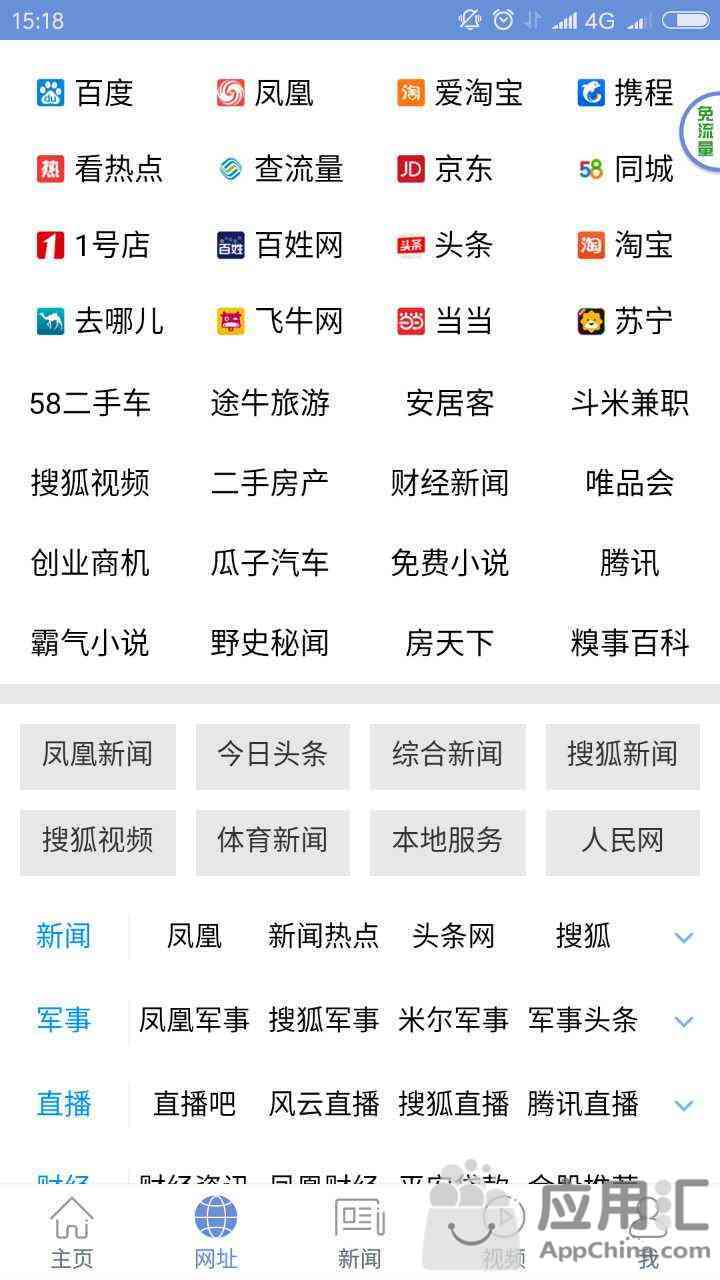Open the 携程 shortcut
This screenshot has height=1280, width=720.
(625, 93)
